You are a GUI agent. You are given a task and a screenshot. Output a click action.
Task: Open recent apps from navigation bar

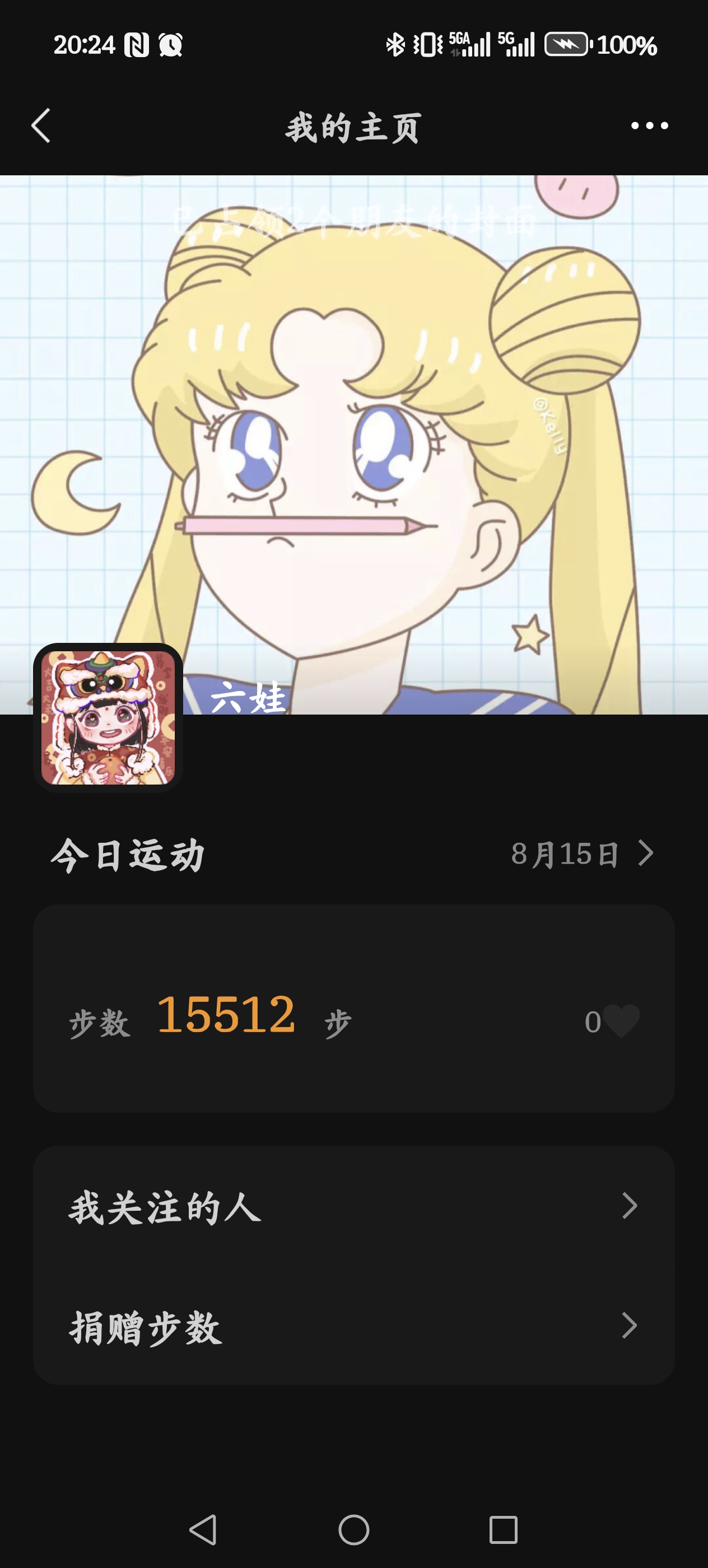(x=504, y=1530)
